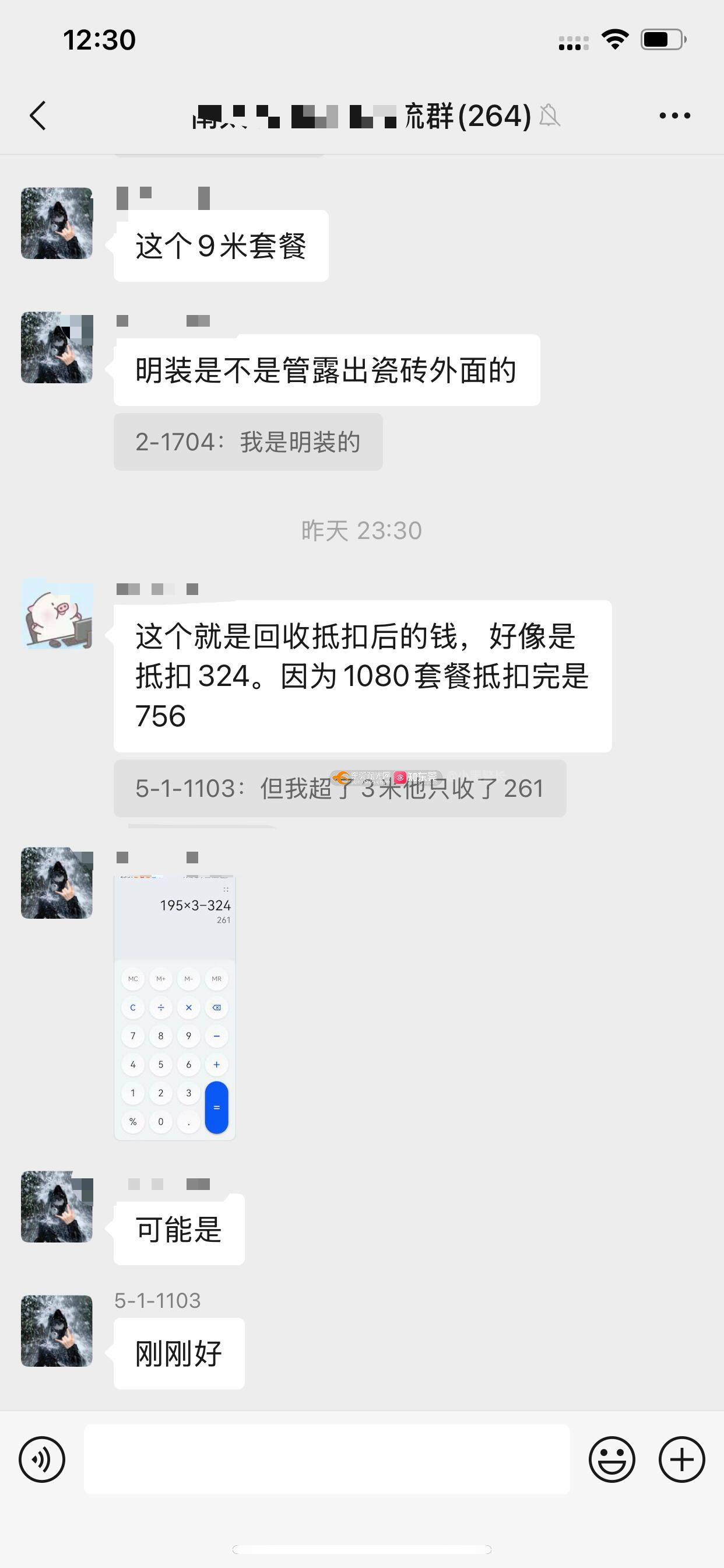Switch to voice message input
Screen dimensions: 724x1568
coord(42,1459)
